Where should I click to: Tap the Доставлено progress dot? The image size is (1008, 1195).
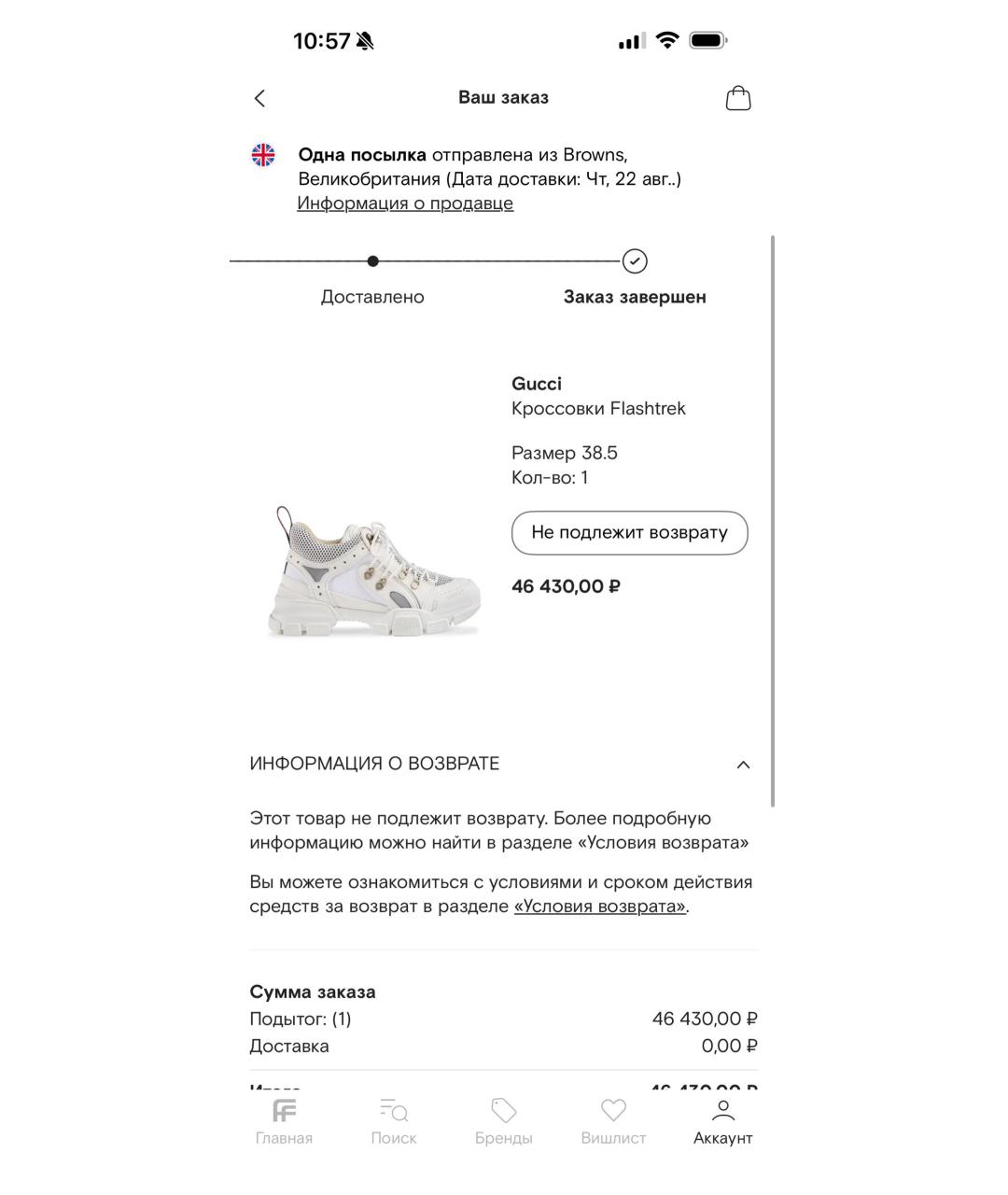click(x=373, y=262)
